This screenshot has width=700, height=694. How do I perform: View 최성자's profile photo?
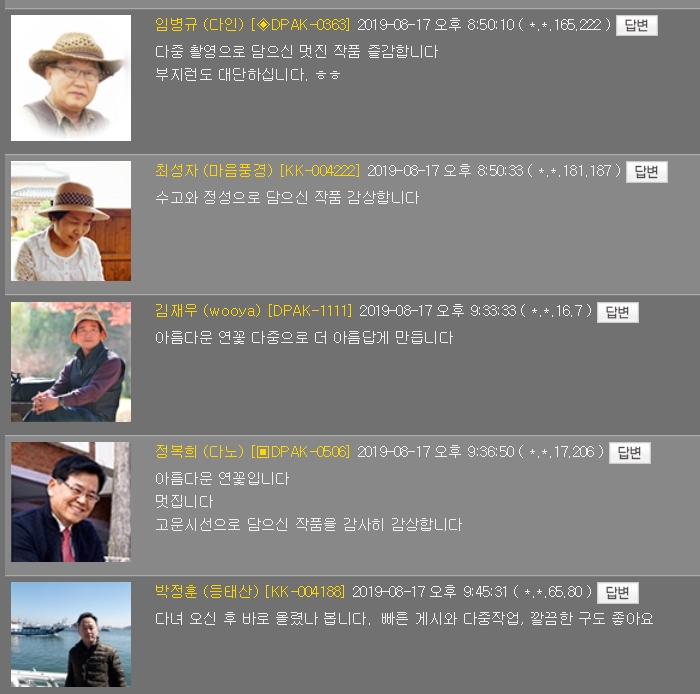(x=70, y=221)
